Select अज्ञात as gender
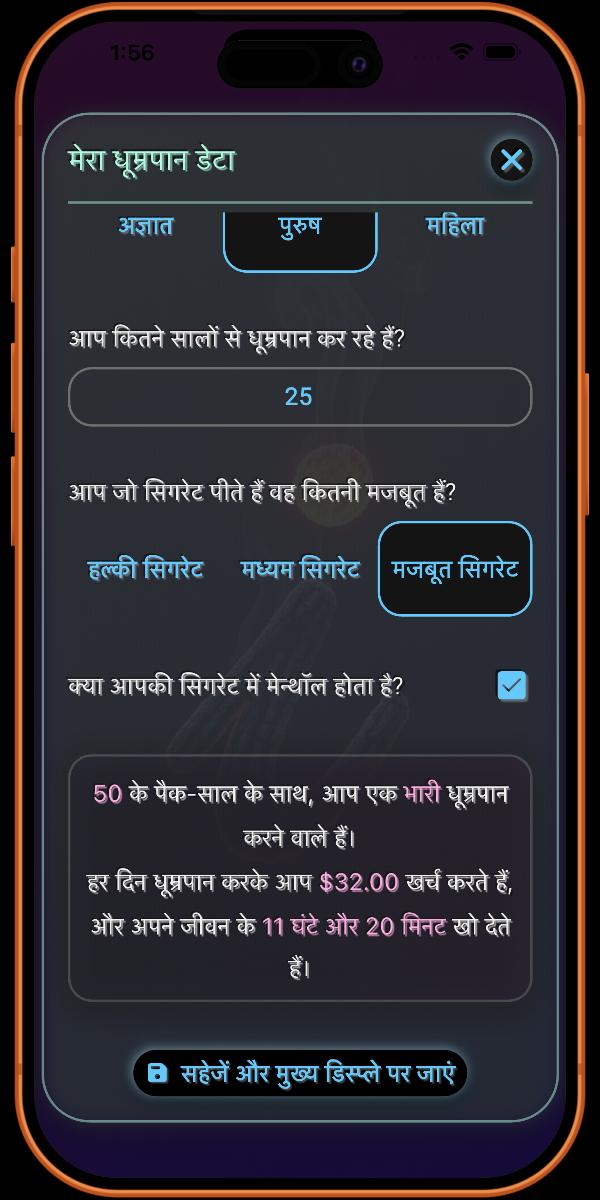This screenshot has height=1200, width=600. (146, 228)
